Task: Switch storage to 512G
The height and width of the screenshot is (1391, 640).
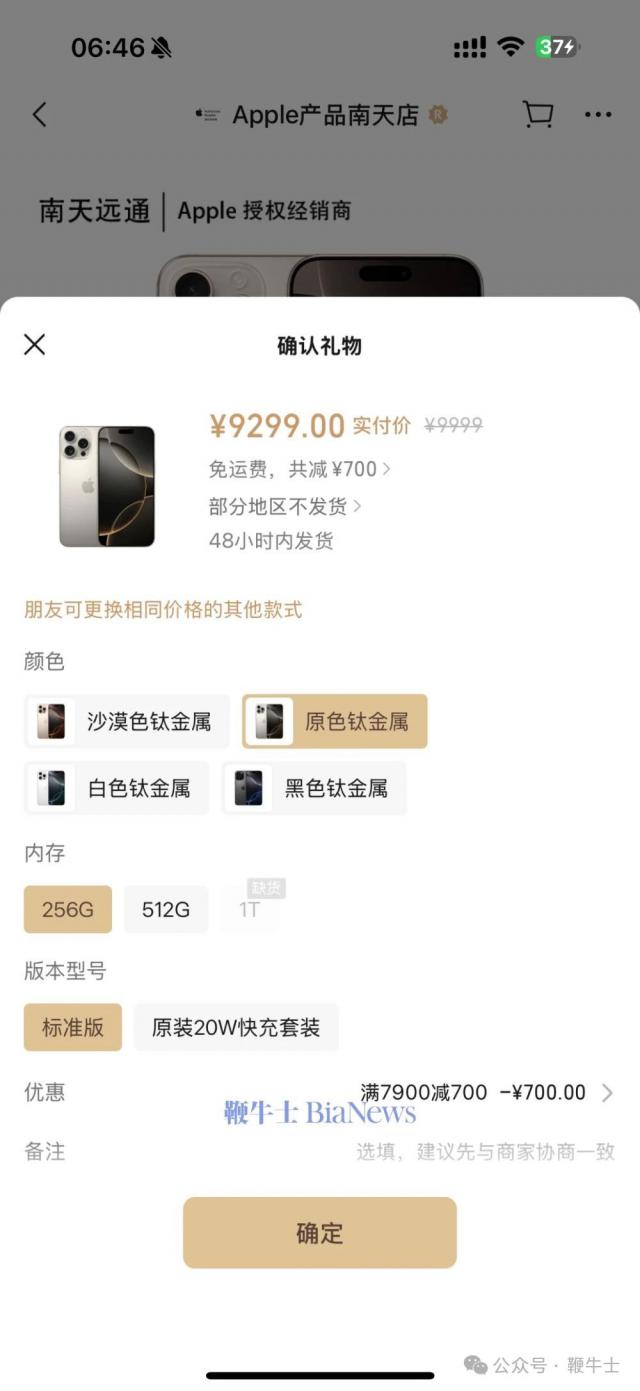Action: pyautogui.click(x=166, y=909)
